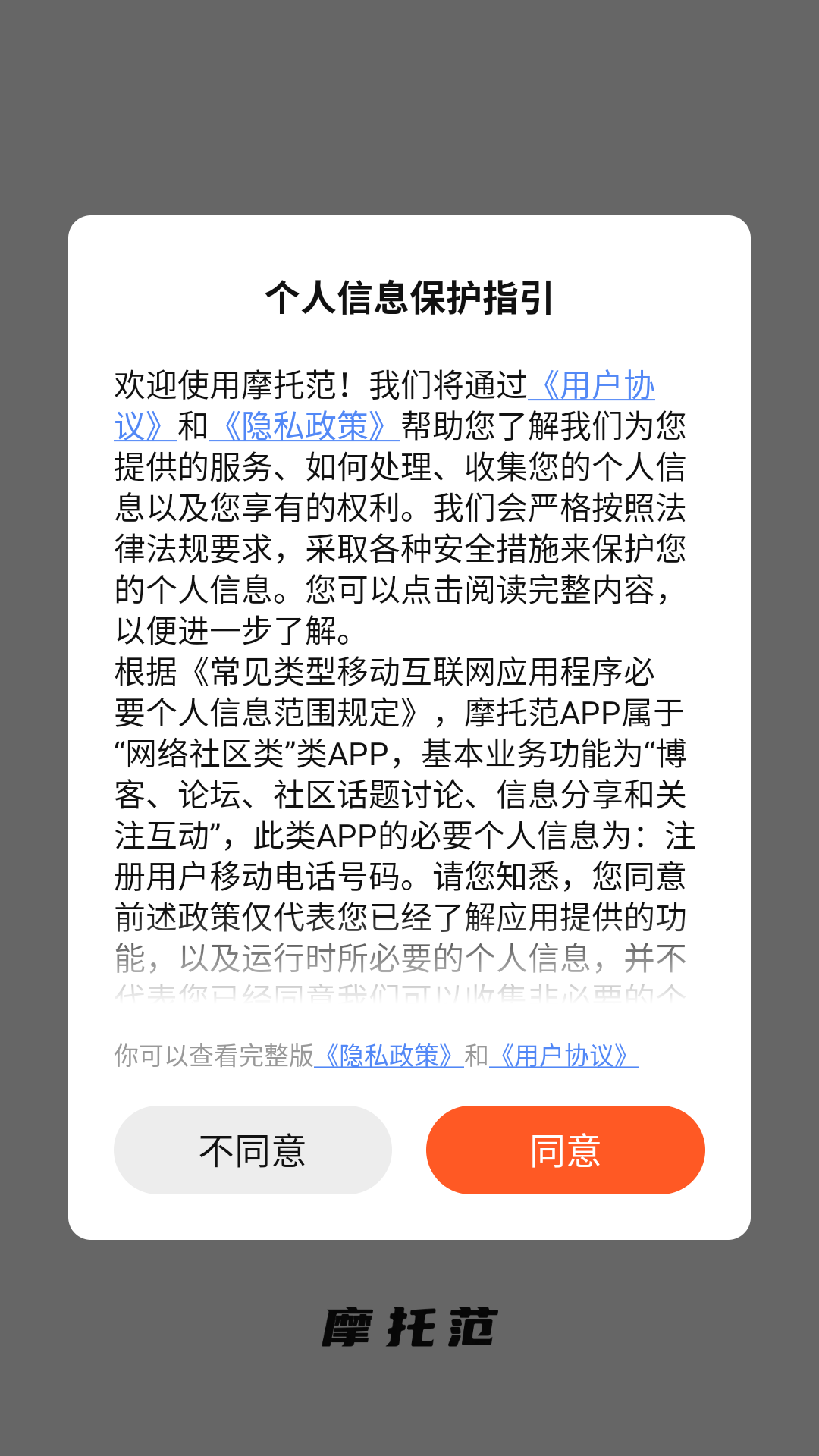Viewport: 819px width, 1456px height.
Task: Decline with the 不同意 button
Action: coord(253,1150)
